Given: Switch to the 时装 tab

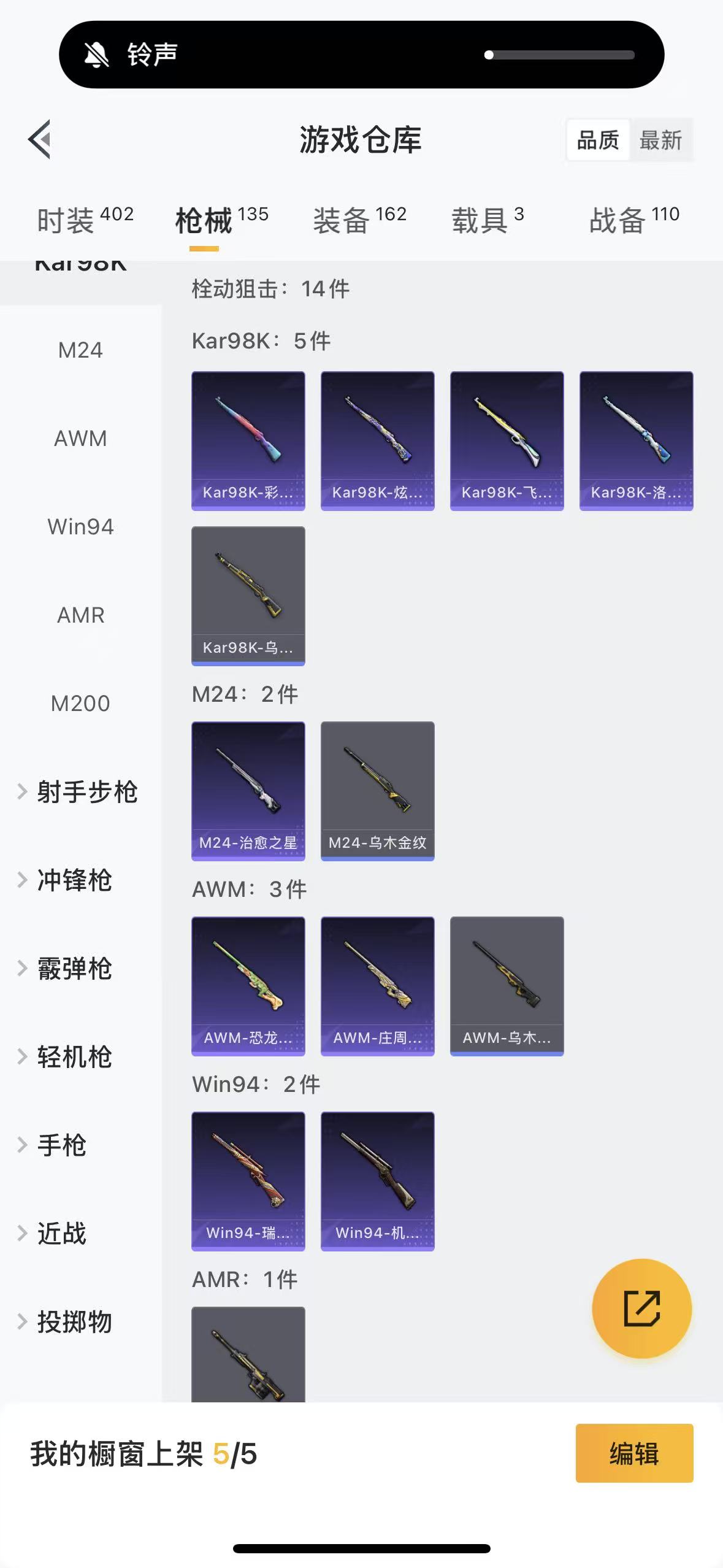Looking at the screenshot, I should pos(85,220).
